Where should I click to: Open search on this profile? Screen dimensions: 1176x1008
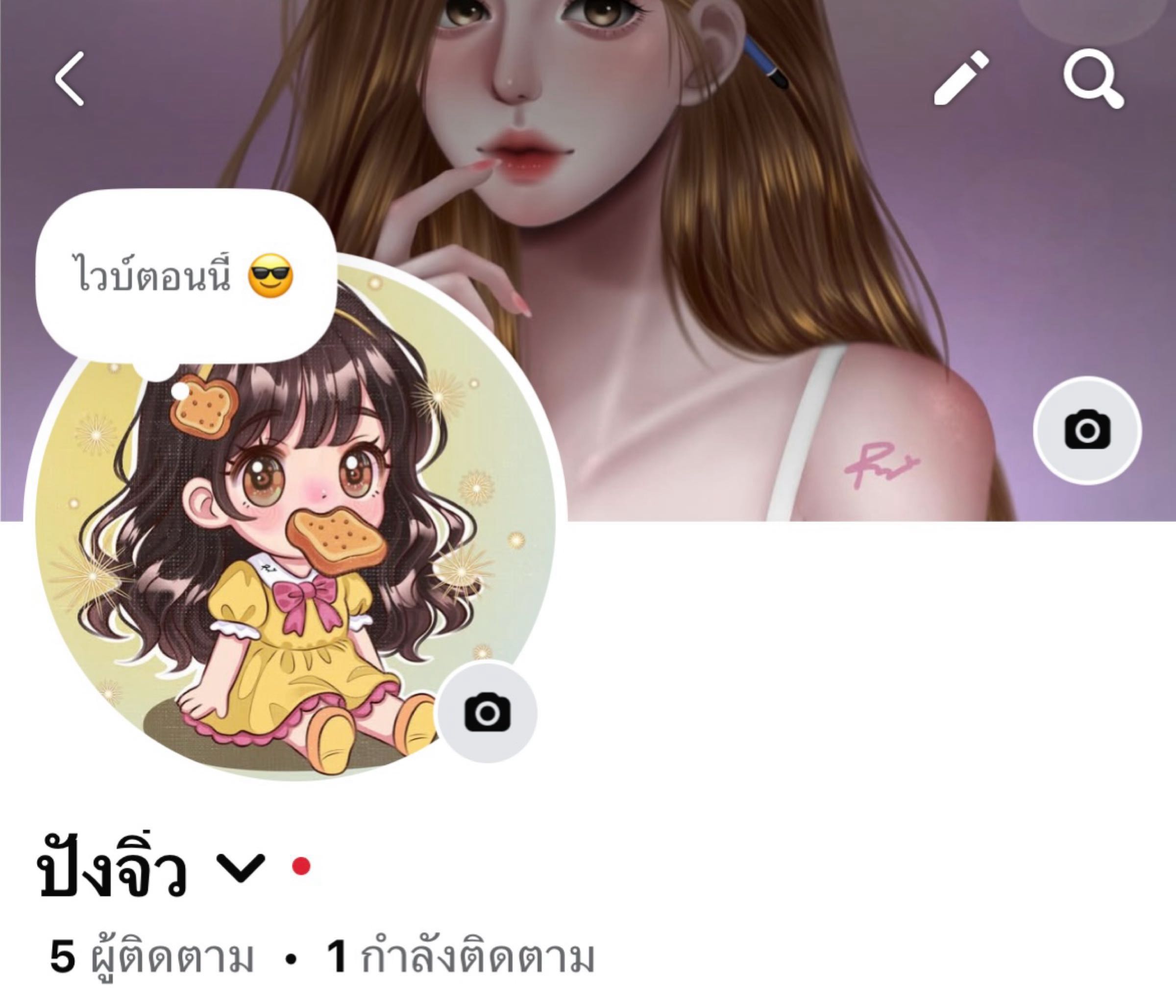click(x=1093, y=79)
